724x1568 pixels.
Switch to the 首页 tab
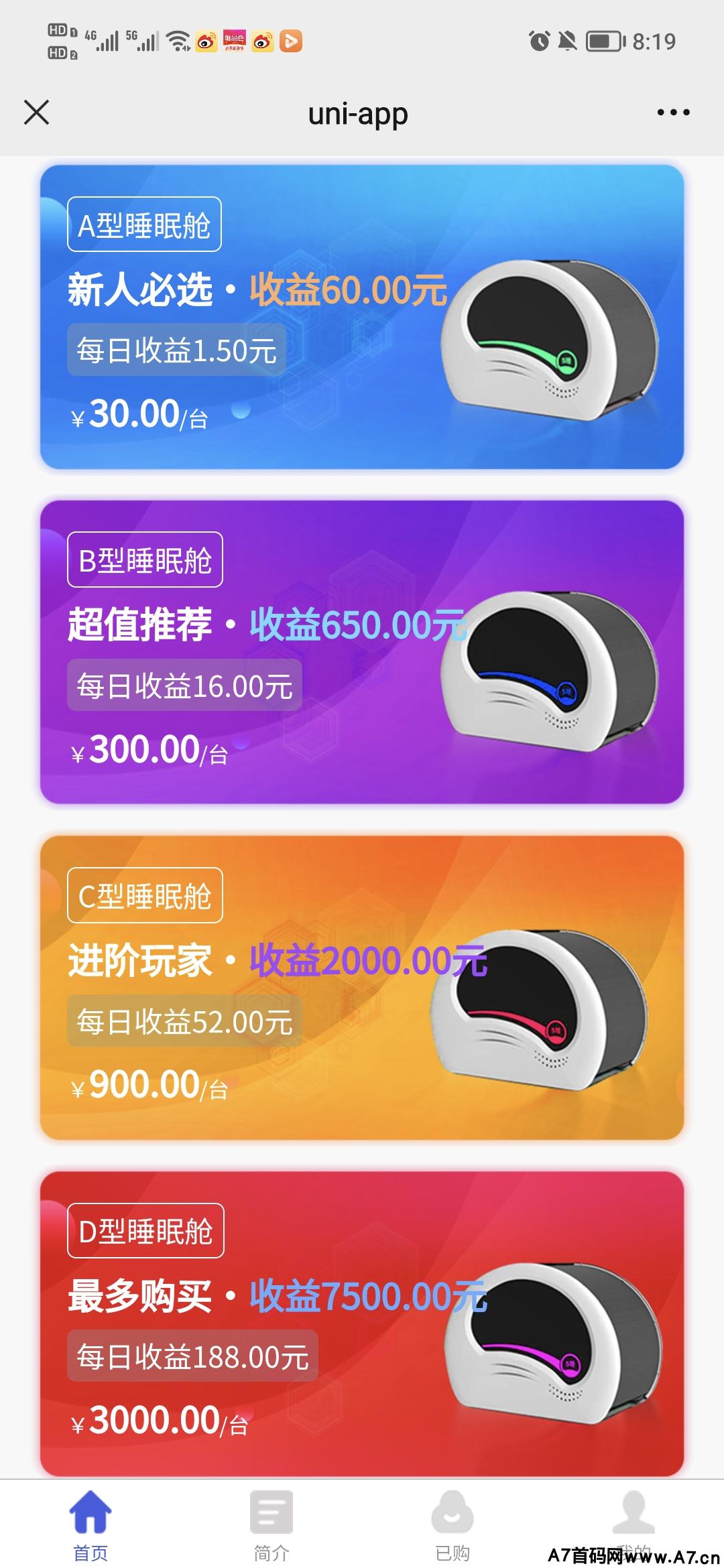point(90,1524)
